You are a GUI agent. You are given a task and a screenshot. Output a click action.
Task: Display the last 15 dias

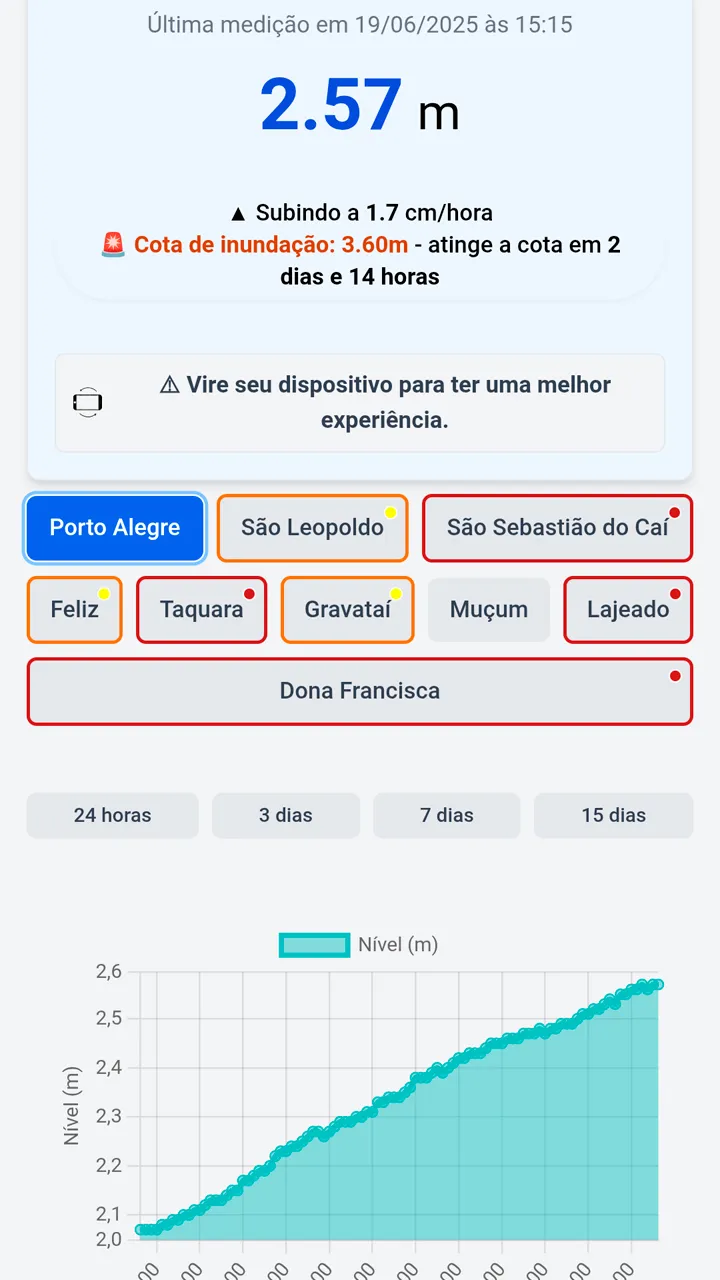(613, 815)
